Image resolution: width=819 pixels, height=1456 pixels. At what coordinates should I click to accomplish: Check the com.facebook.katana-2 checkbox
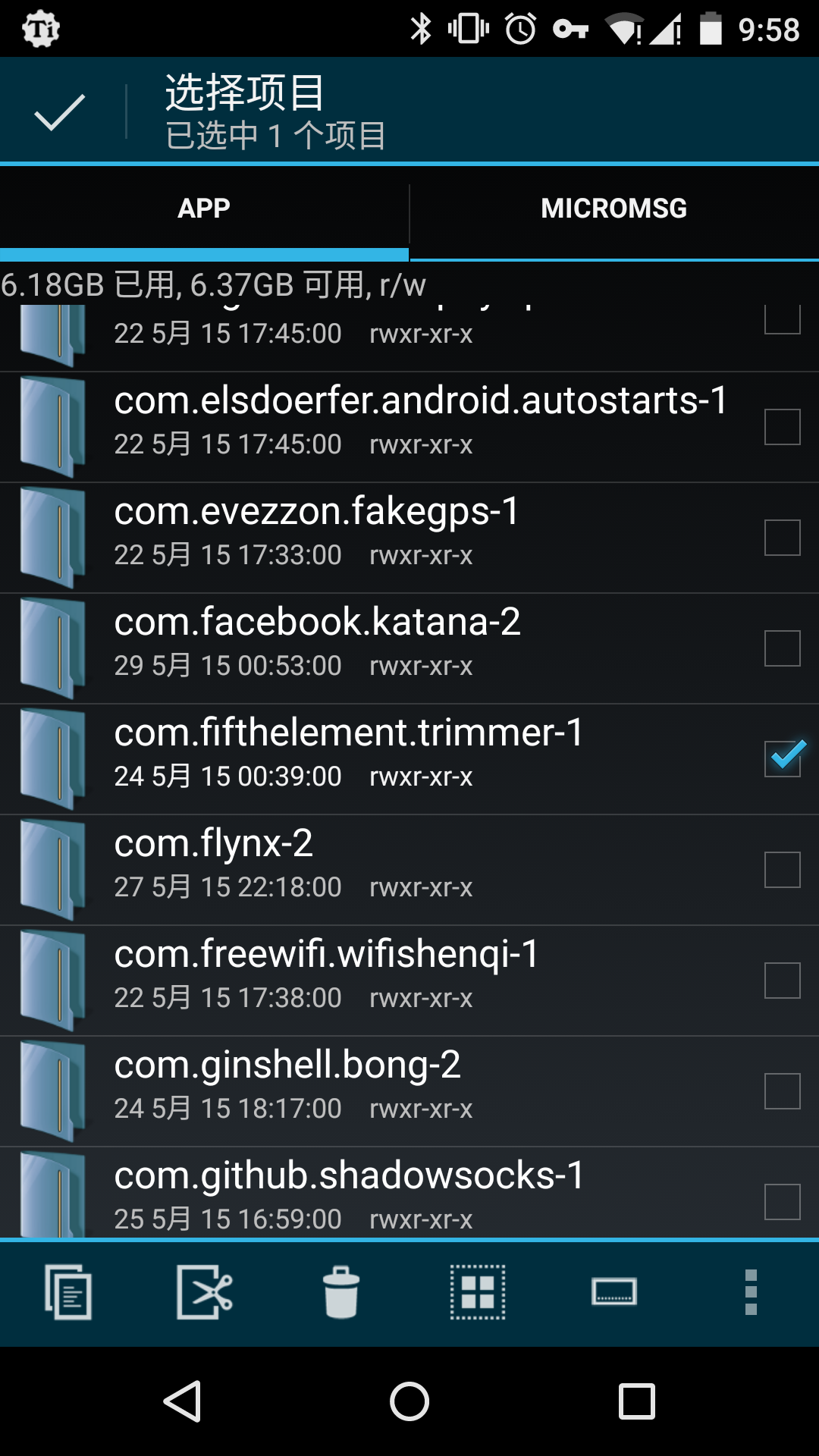(x=783, y=648)
